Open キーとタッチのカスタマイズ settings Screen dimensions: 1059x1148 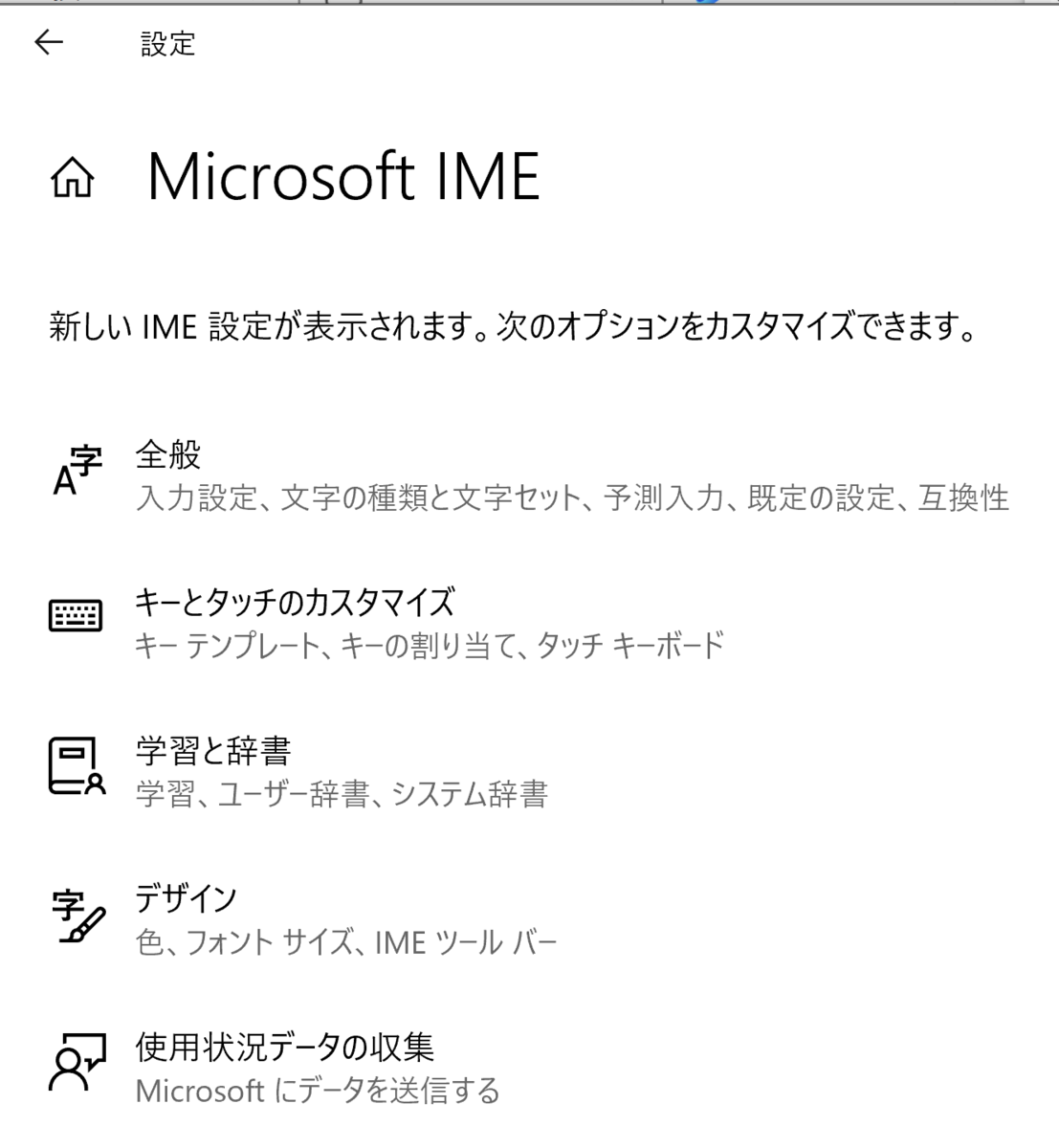pos(297,603)
